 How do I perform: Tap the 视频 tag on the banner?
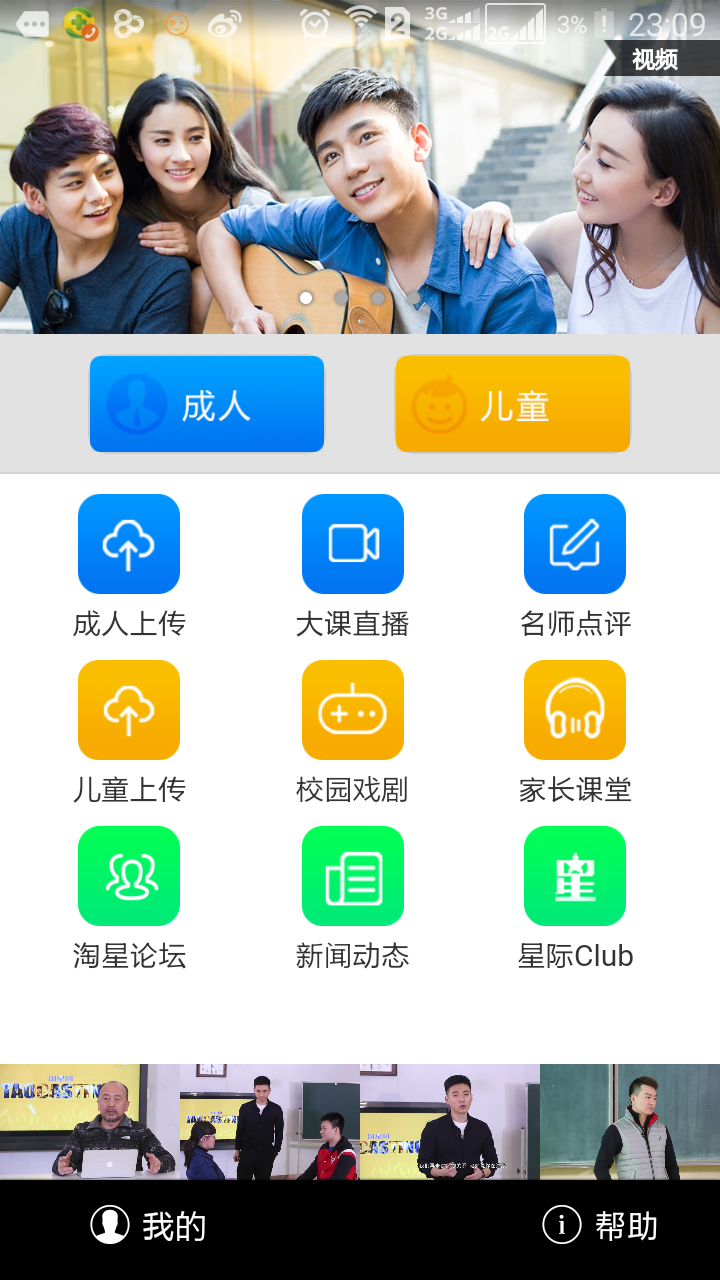coord(656,60)
